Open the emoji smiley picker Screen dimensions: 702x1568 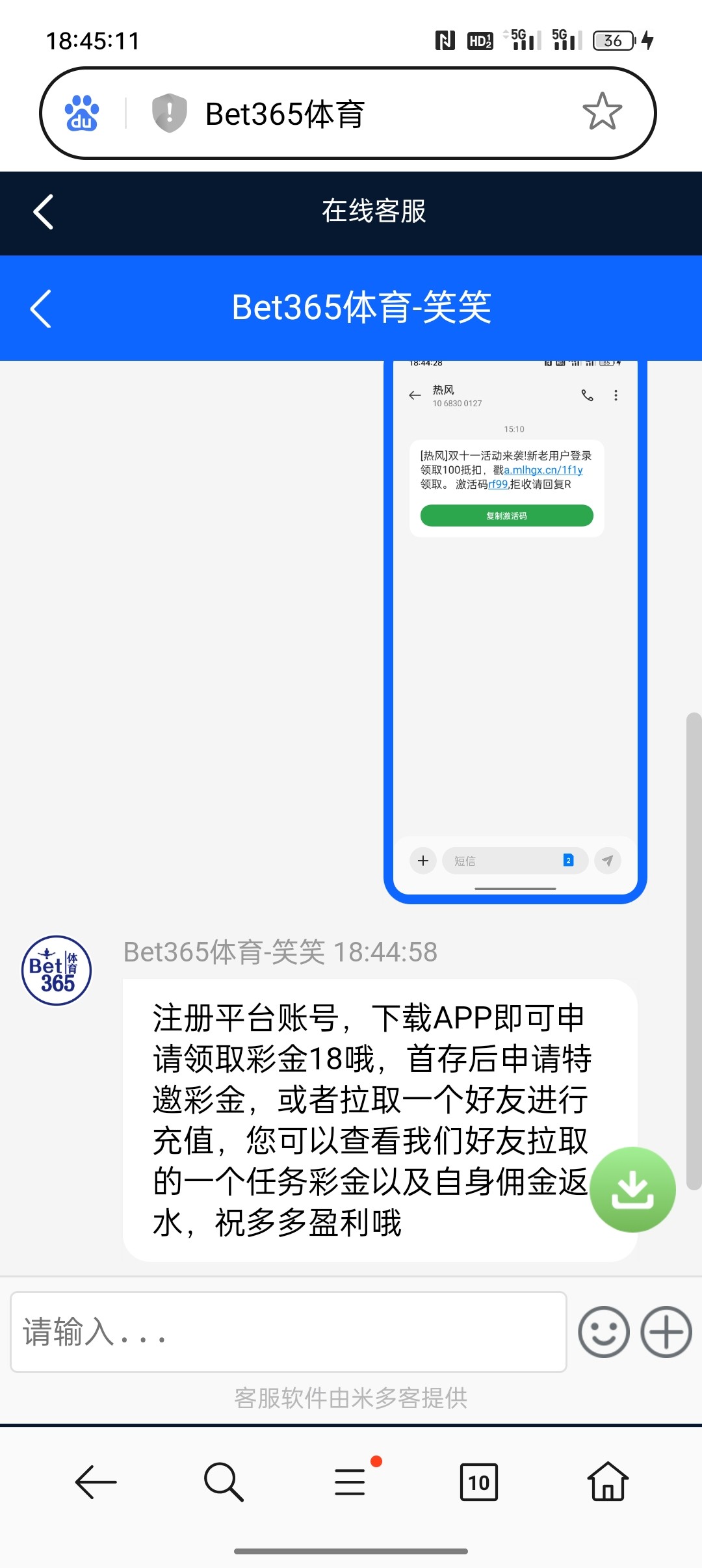(603, 1331)
